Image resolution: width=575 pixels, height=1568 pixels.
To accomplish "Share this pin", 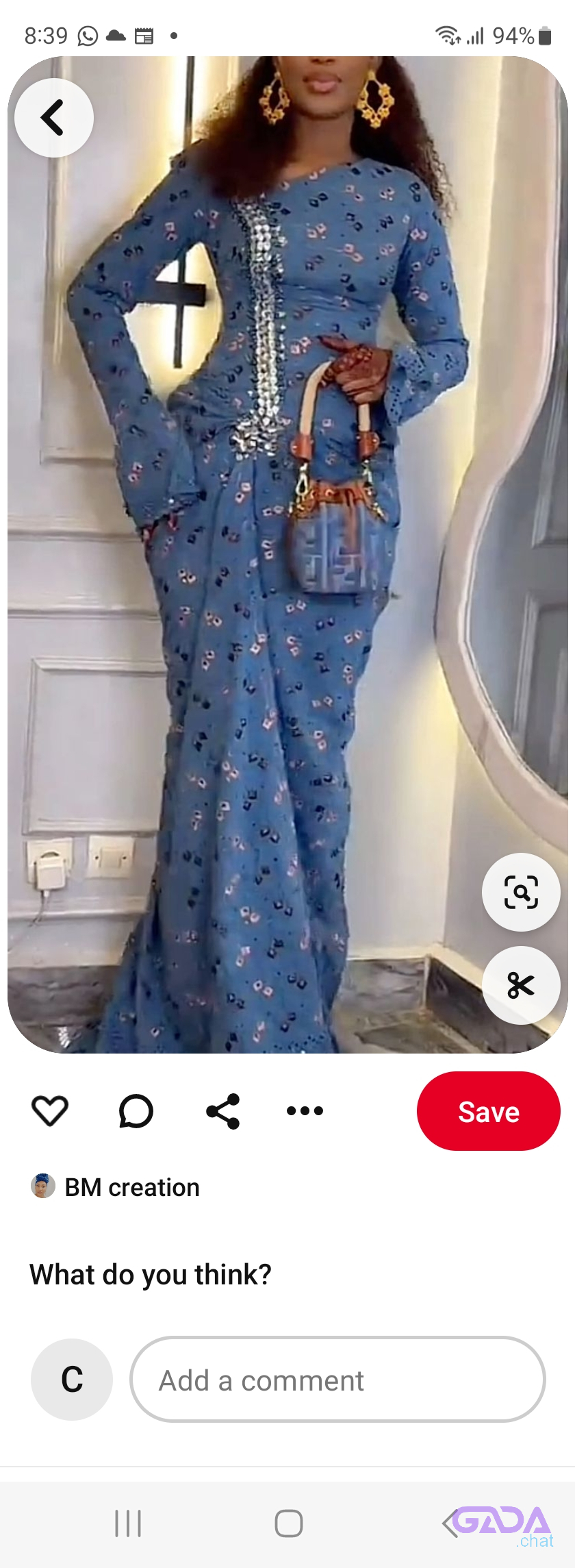I will [223, 1110].
